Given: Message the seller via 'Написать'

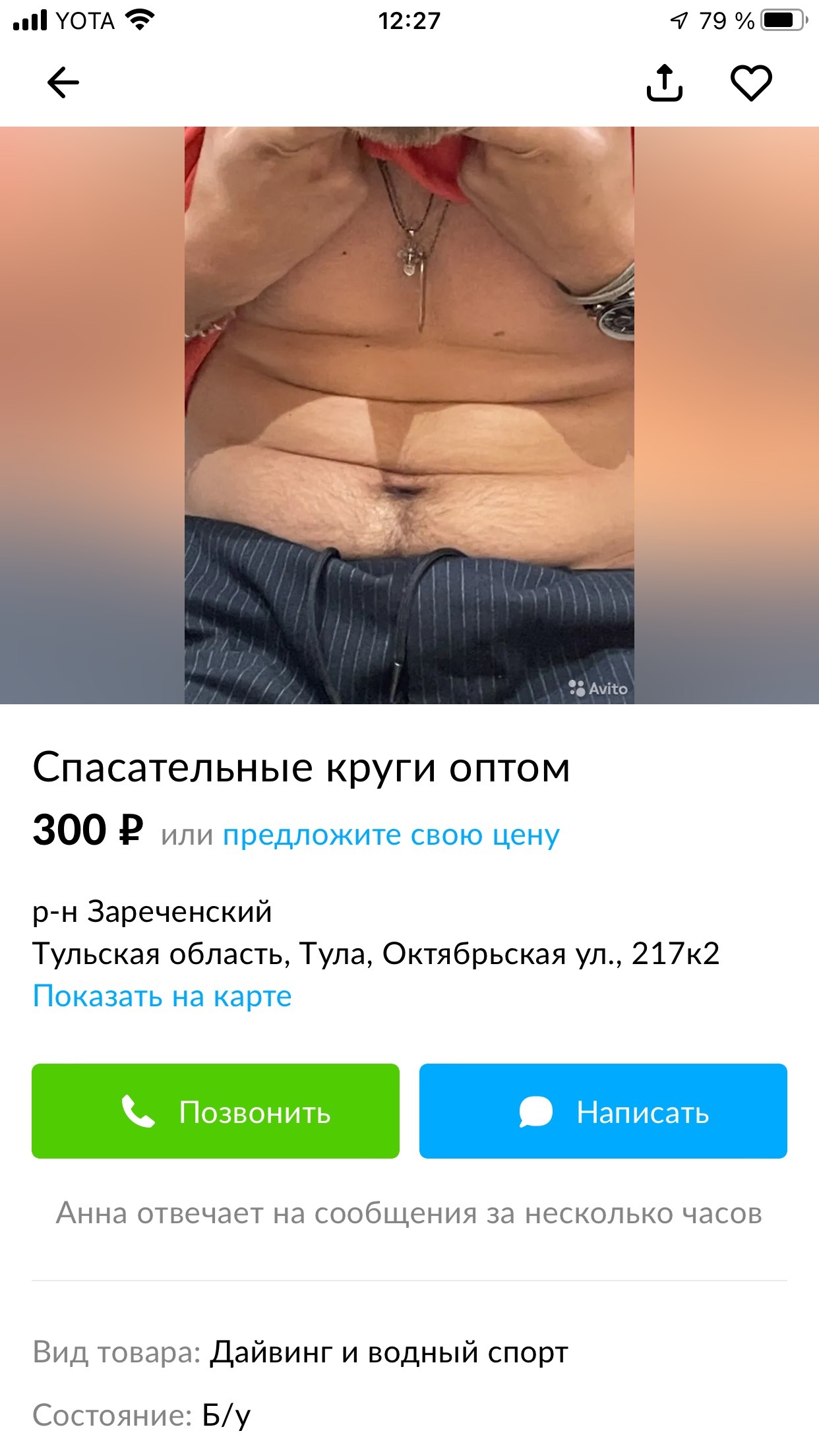Looking at the screenshot, I should [x=603, y=1111].
